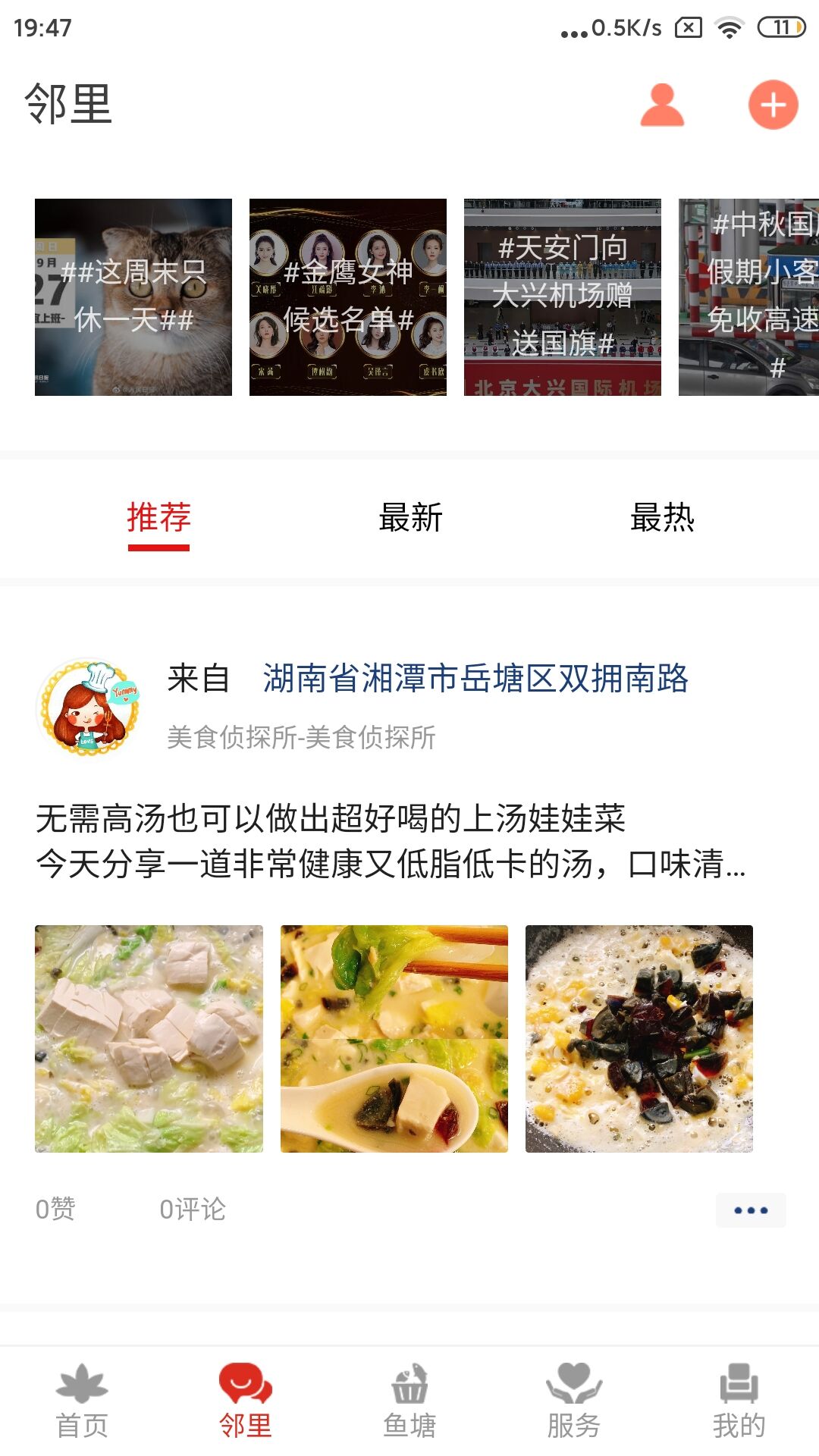
Task: Open the user profile icon
Action: click(x=664, y=106)
